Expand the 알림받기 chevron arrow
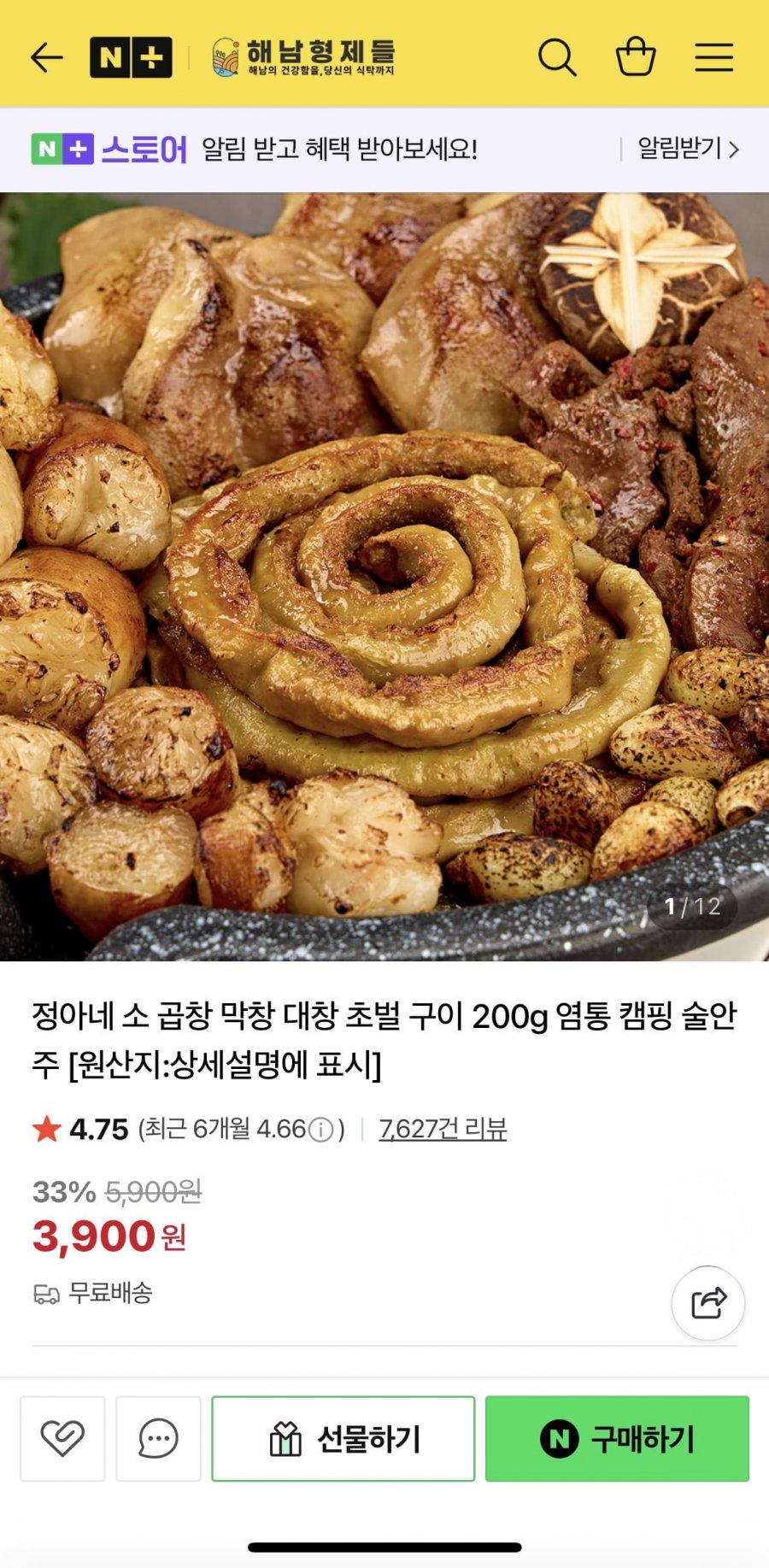 [735, 149]
